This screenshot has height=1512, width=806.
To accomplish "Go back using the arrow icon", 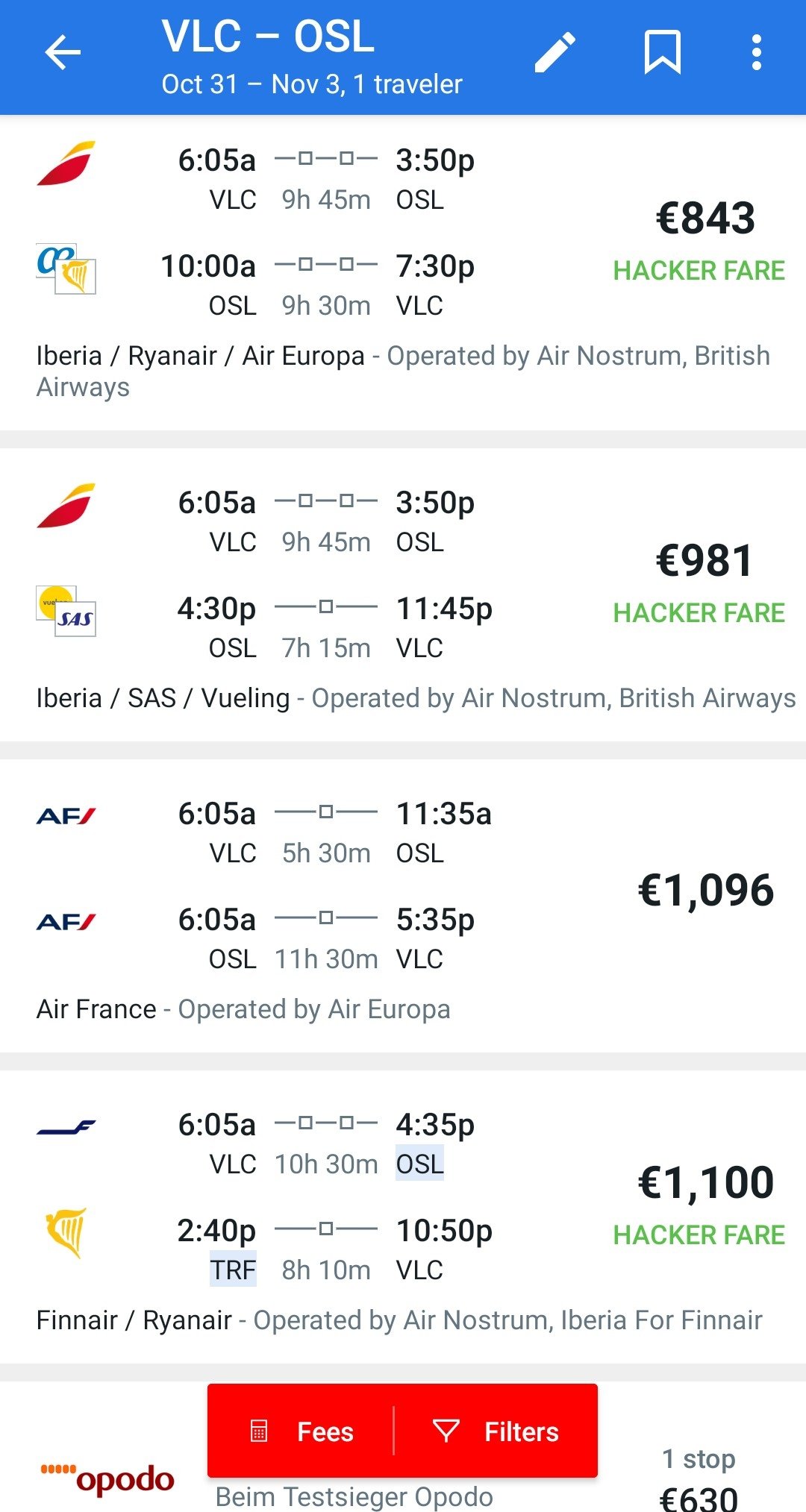I will click(x=63, y=52).
